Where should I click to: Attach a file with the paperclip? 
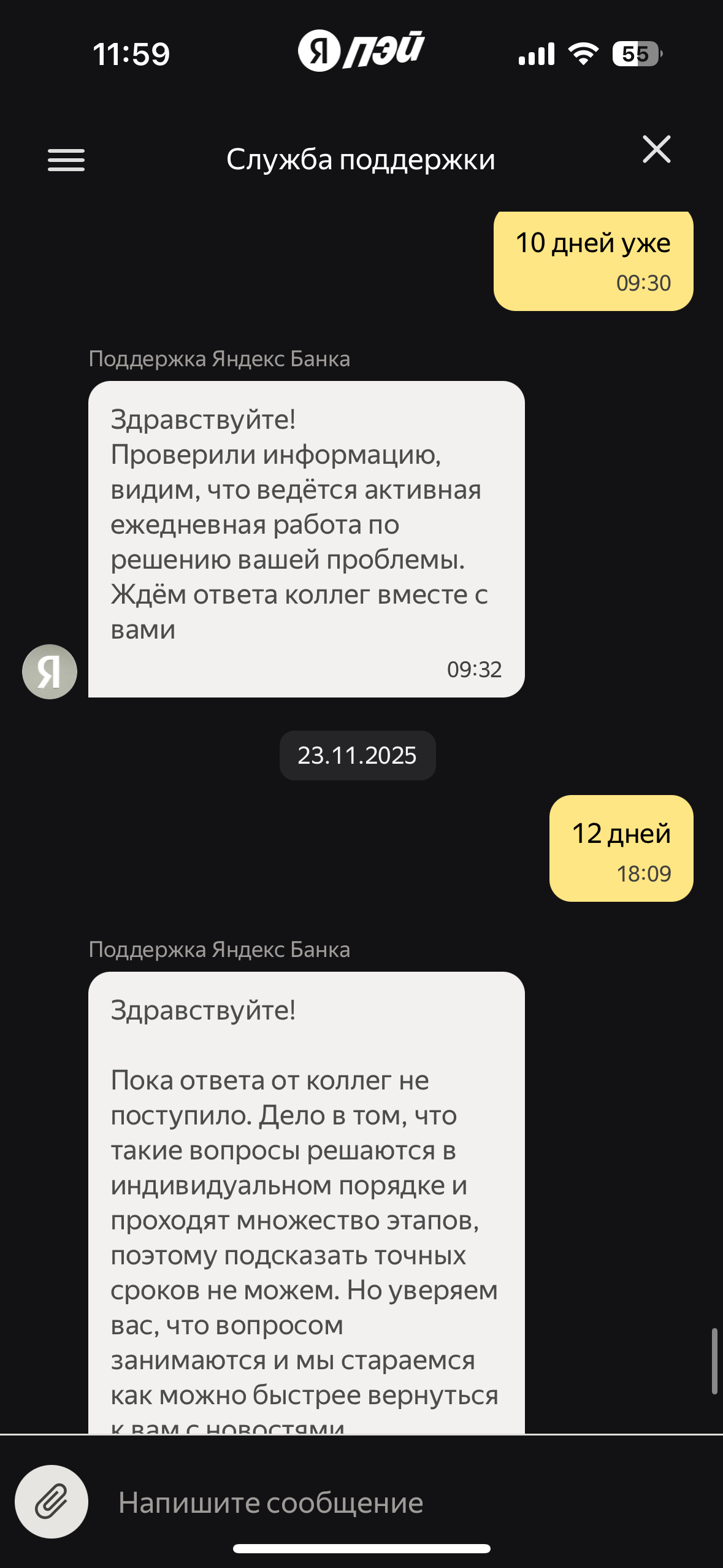pos(52,1502)
